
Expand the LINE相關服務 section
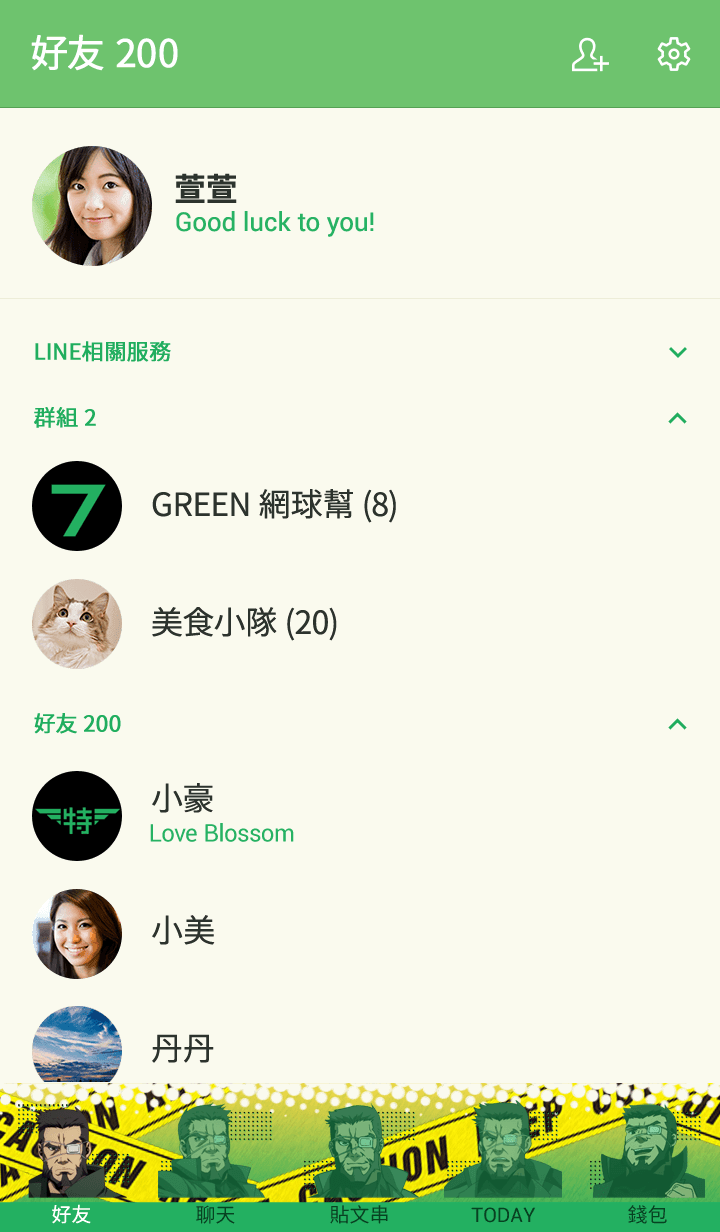(677, 352)
